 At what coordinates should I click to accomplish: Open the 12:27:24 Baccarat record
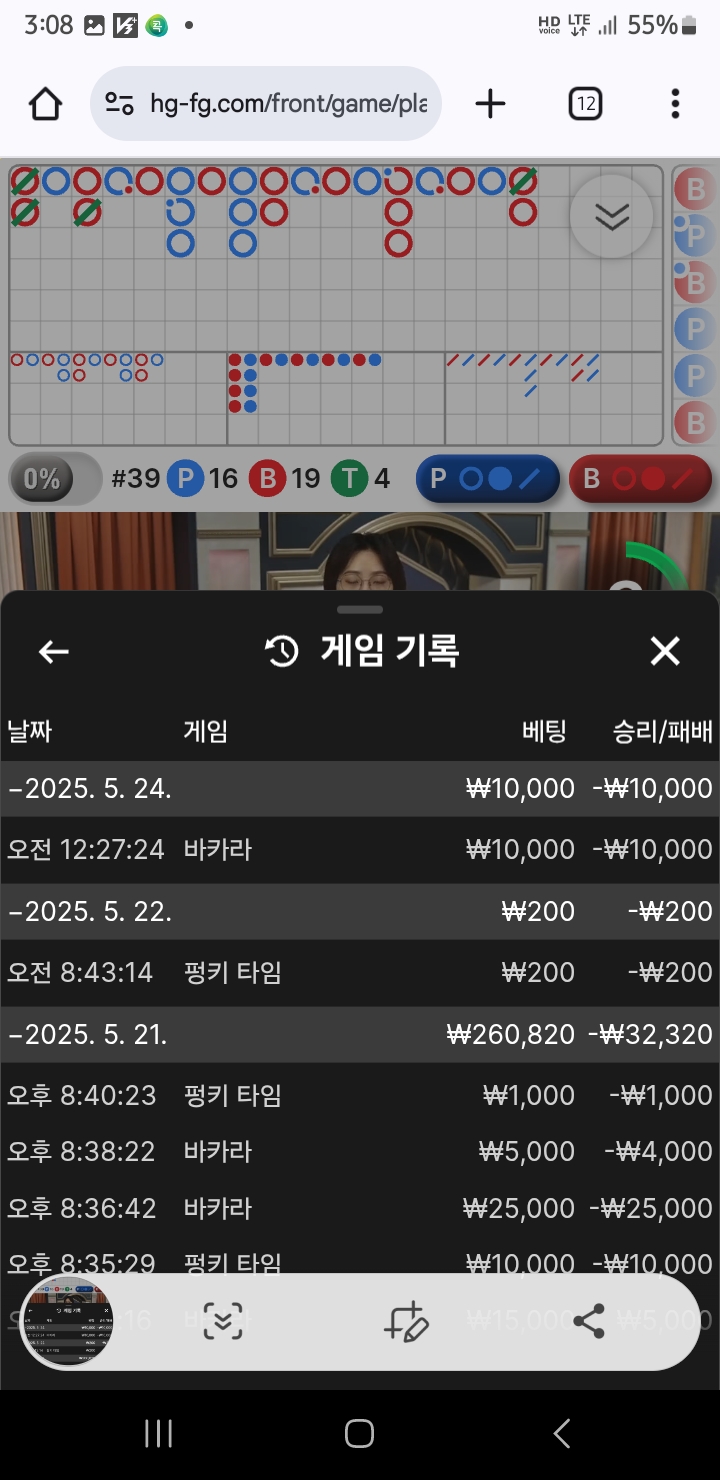360,850
